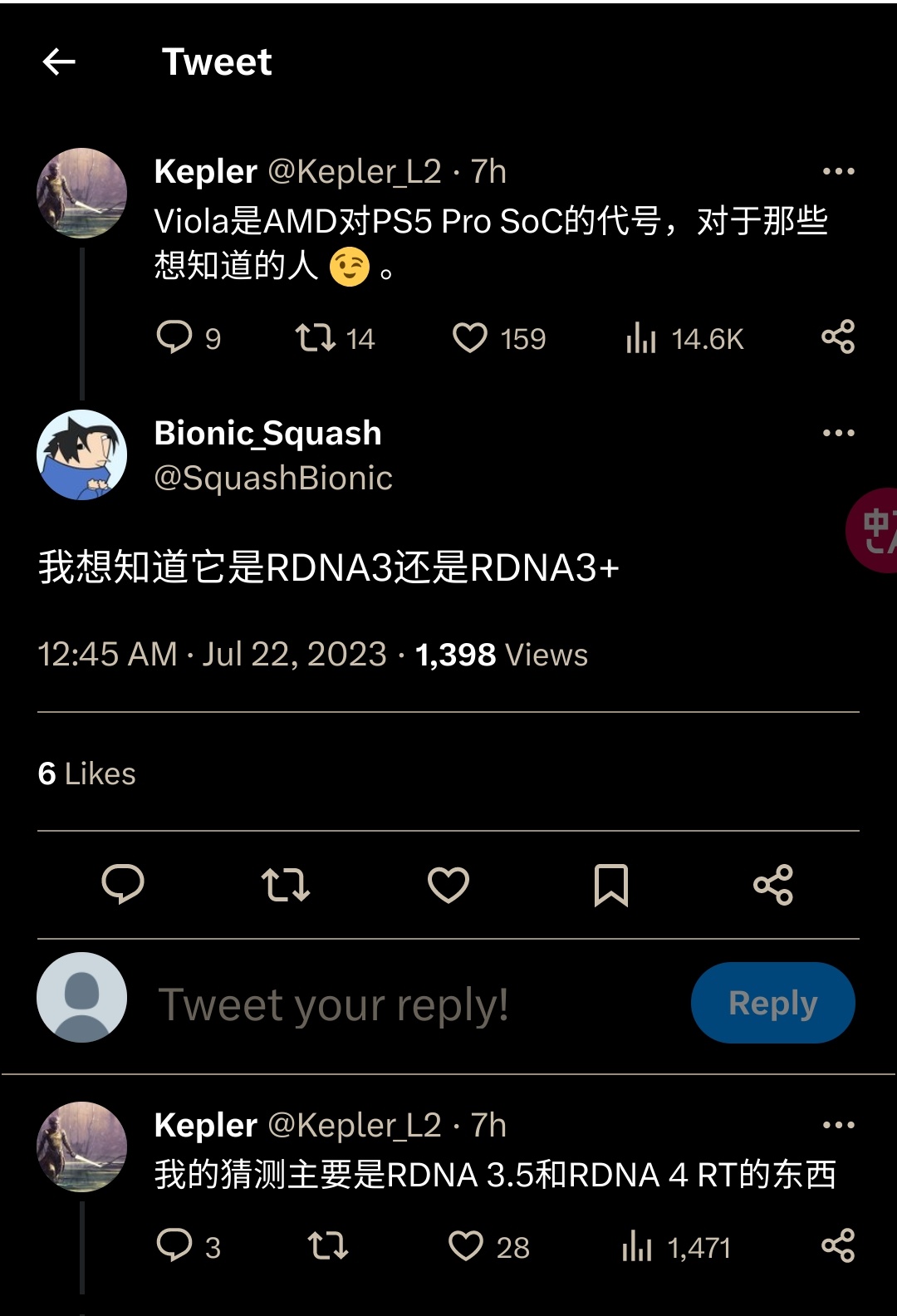Image resolution: width=897 pixels, height=1316 pixels.
Task: View the 6 Likes list
Action: pyautogui.click(x=86, y=773)
